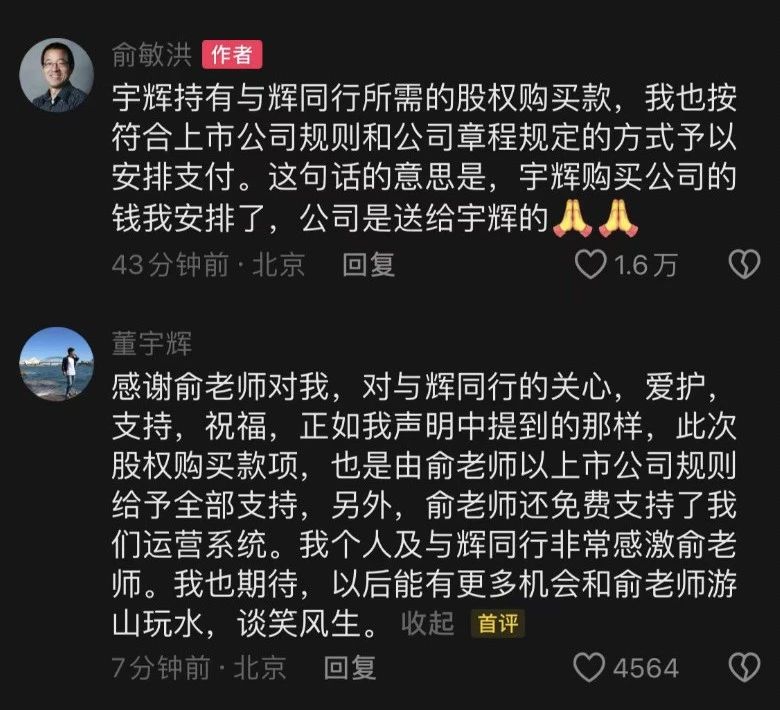Open the 俞敏洪 username link
This screenshot has height=710, width=780.
coord(148,54)
